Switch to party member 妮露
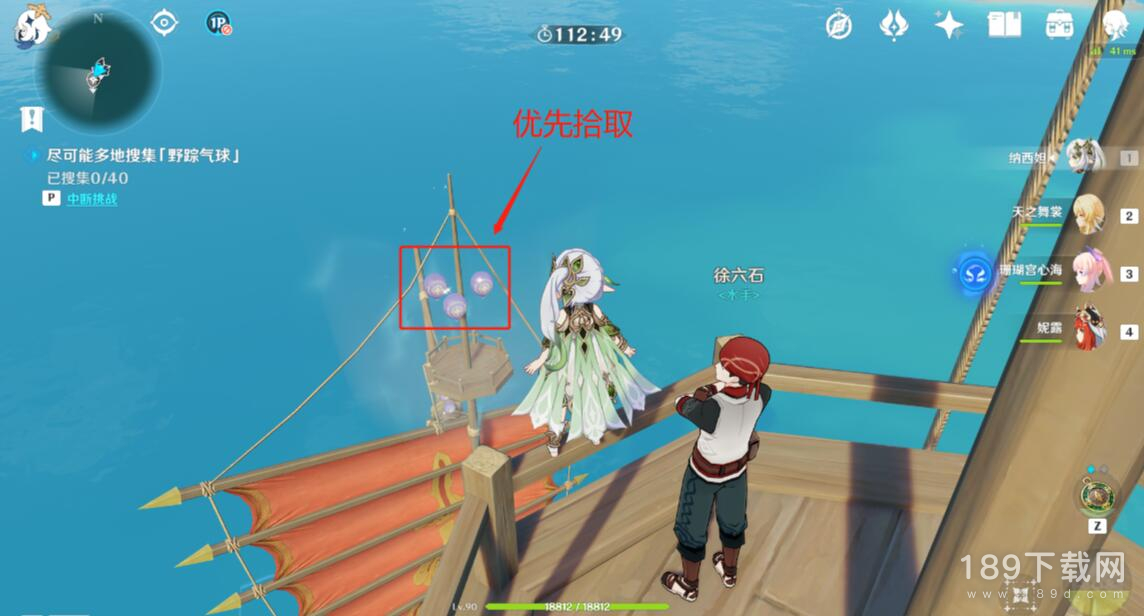The image size is (1144, 616). tap(1090, 329)
